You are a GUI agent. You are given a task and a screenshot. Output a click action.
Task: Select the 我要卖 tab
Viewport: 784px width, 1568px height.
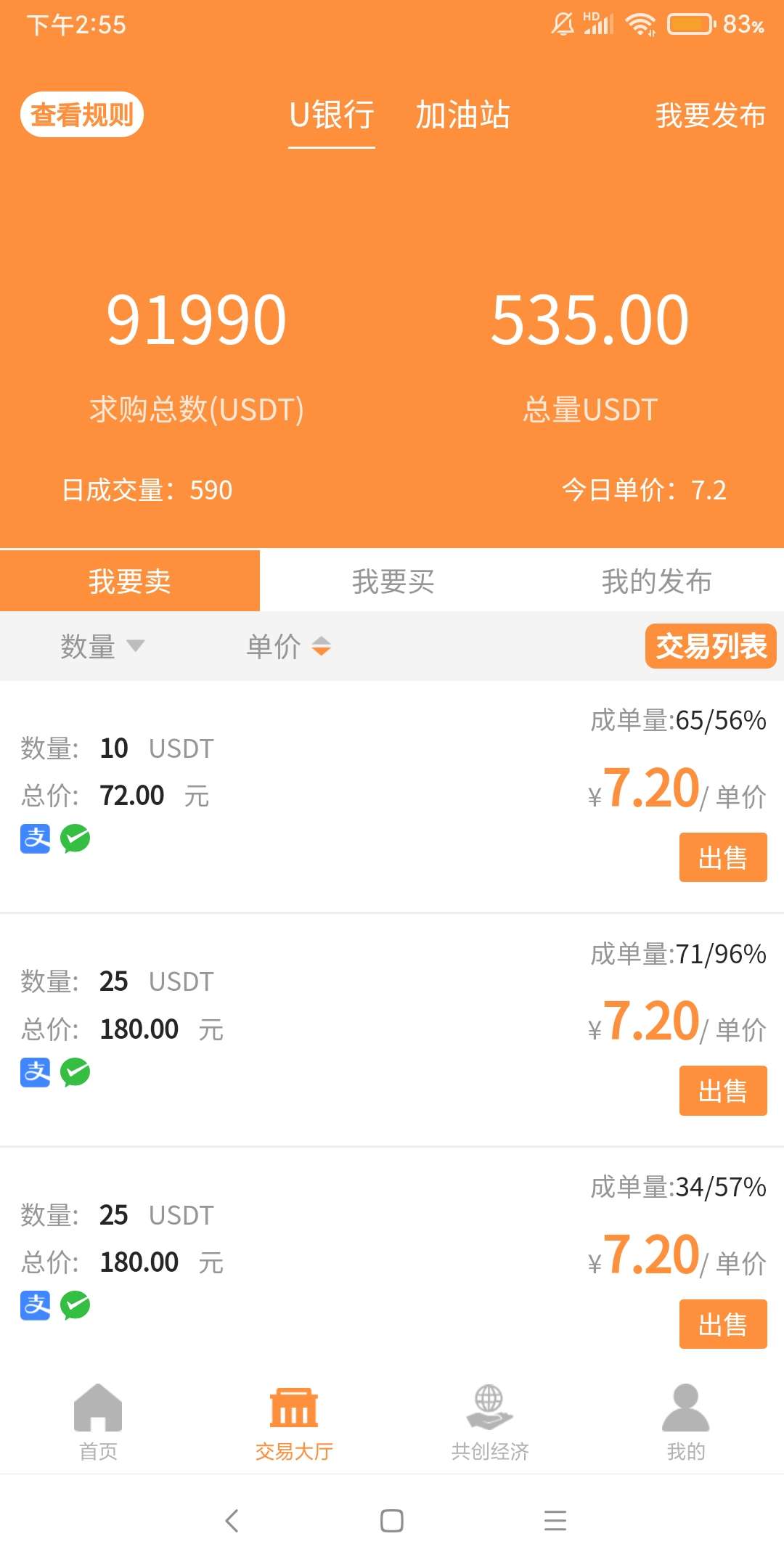point(130,581)
